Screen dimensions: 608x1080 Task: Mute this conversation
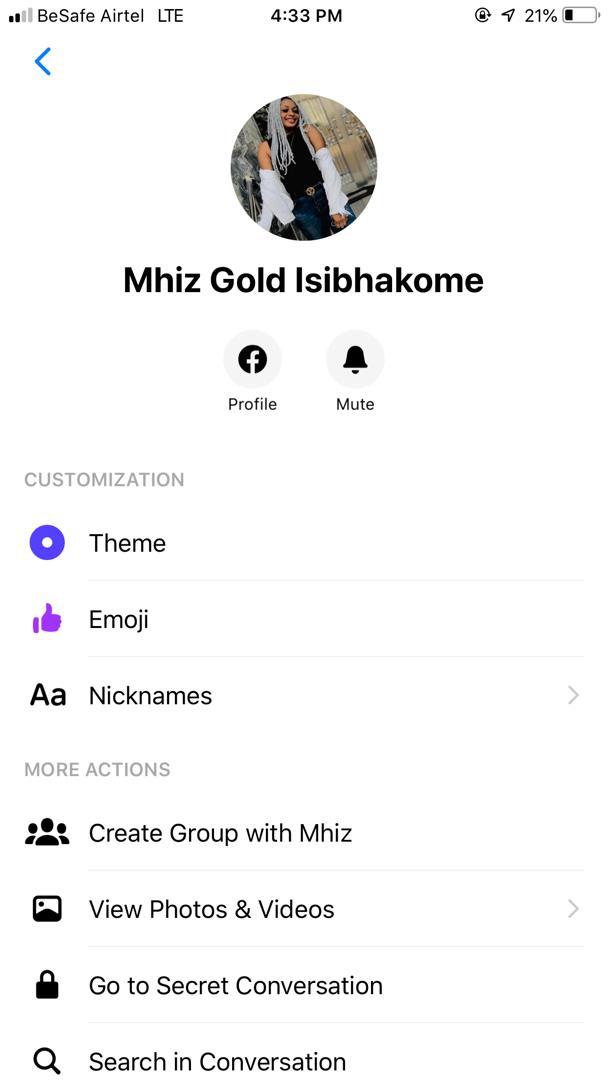pyautogui.click(x=355, y=360)
